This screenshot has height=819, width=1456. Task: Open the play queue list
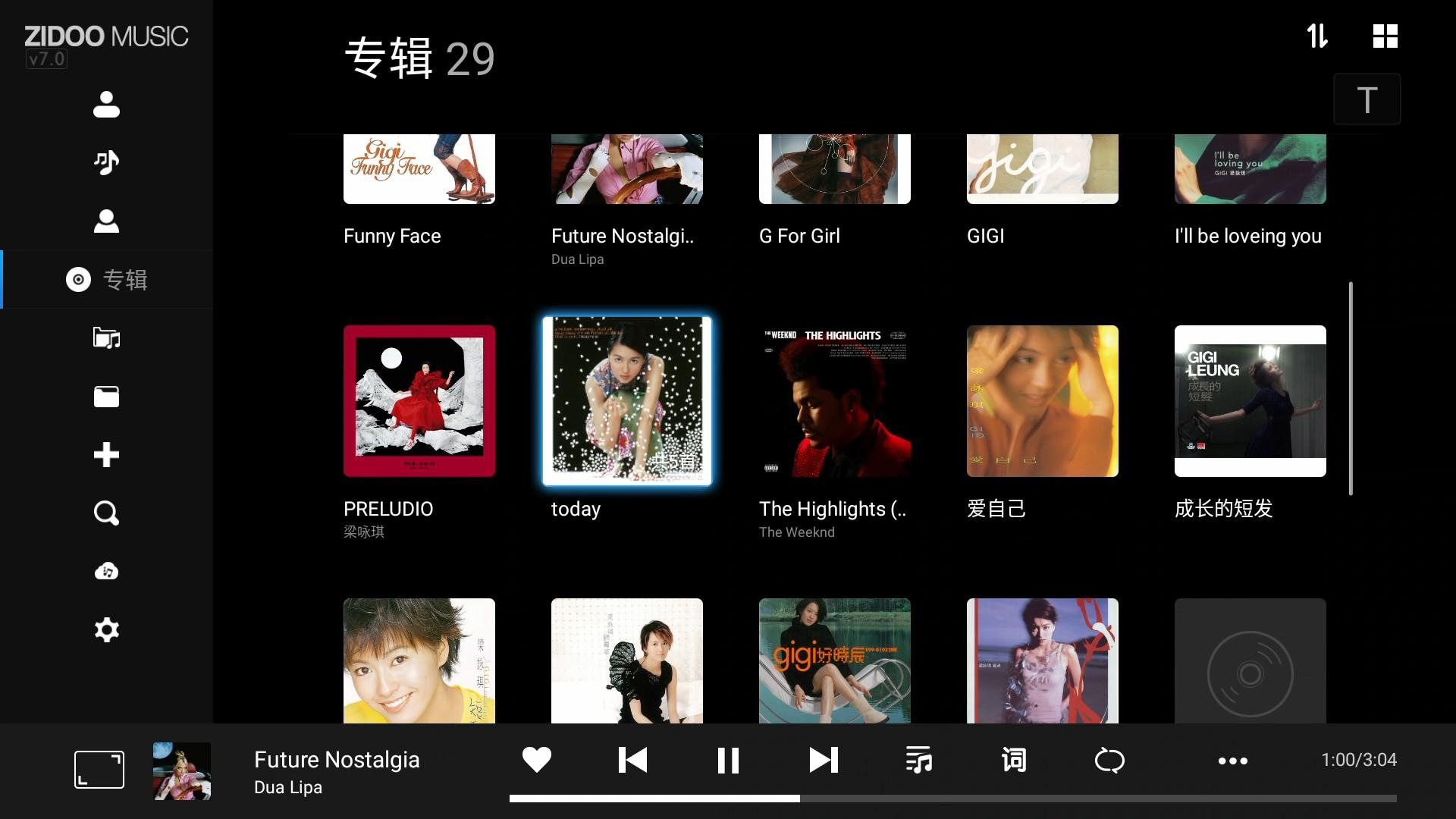pos(918,760)
